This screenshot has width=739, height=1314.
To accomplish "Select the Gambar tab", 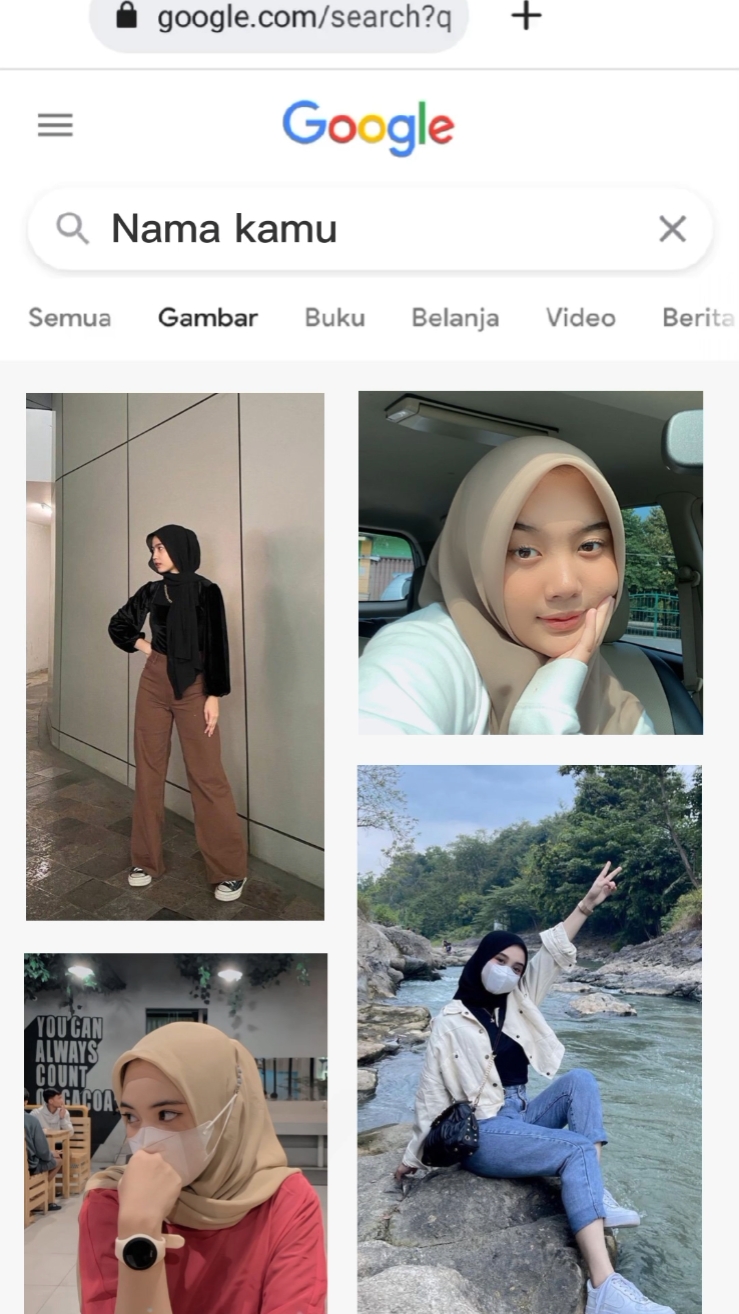I will point(208,318).
